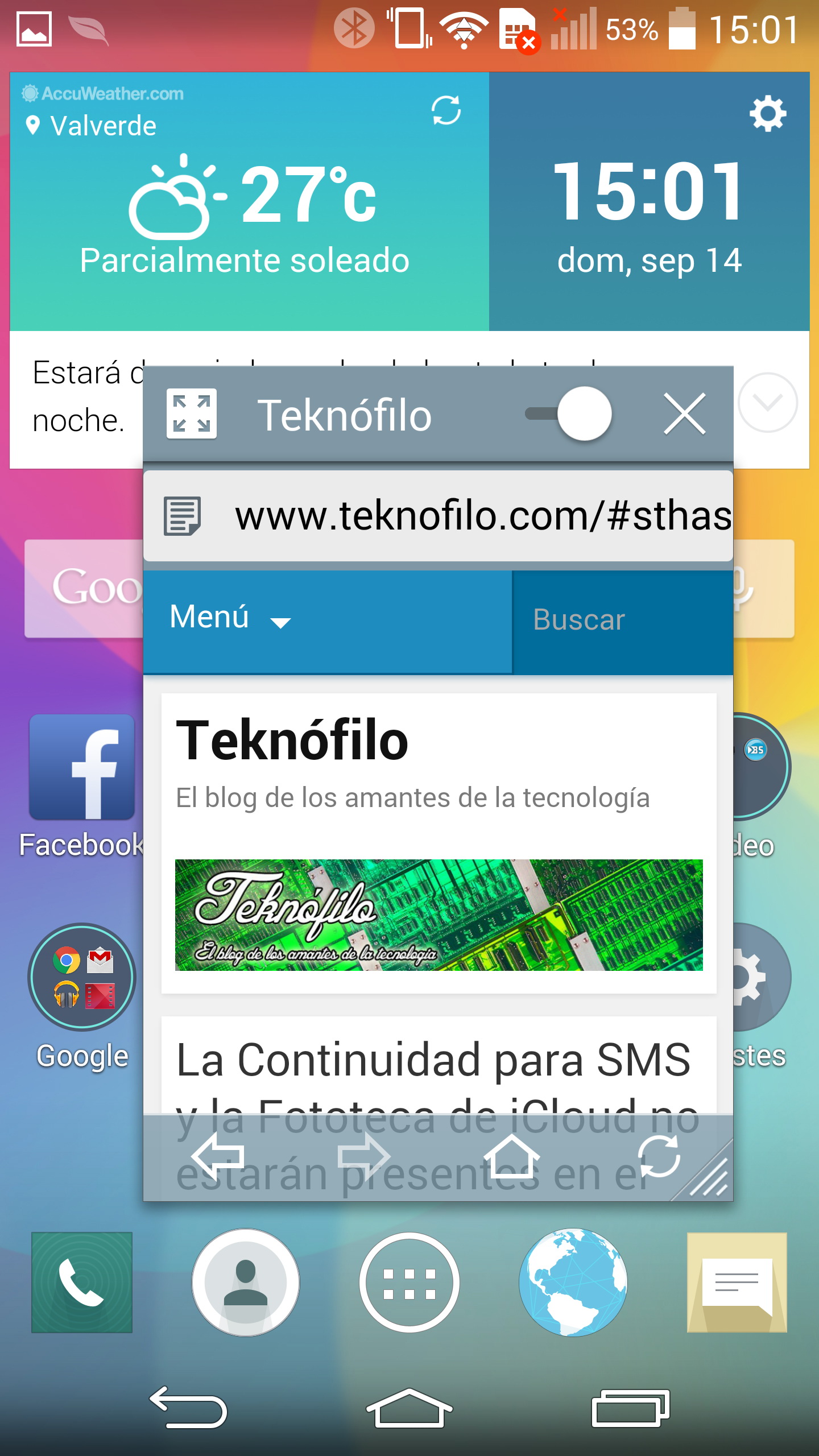This screenshot has width=819, height=1456.
Task: Expand the Menú dropdown
Action: coord(230,618)
